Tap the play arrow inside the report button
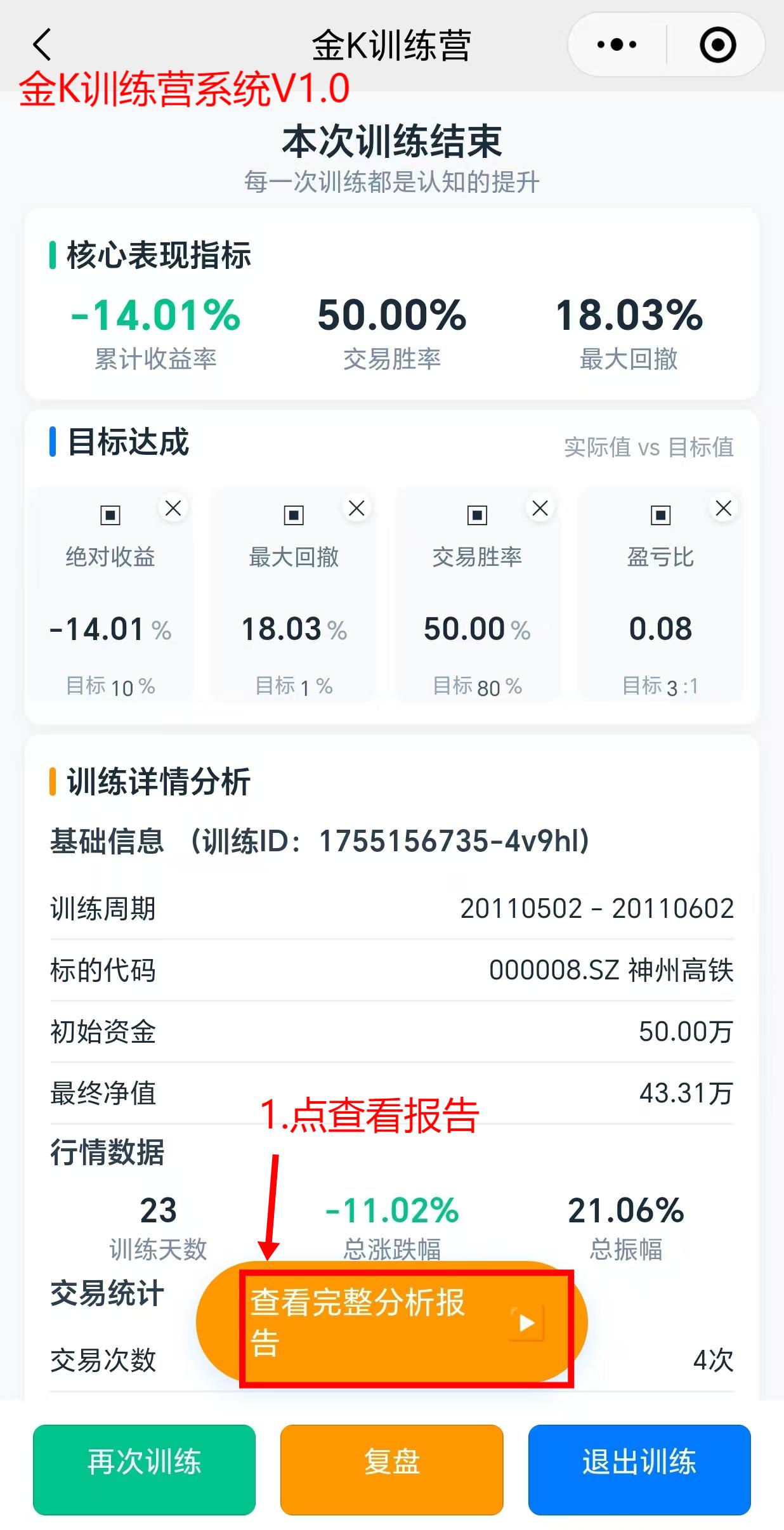The height and width of the screenshot is (1530, 784). tap(526, 1321)
